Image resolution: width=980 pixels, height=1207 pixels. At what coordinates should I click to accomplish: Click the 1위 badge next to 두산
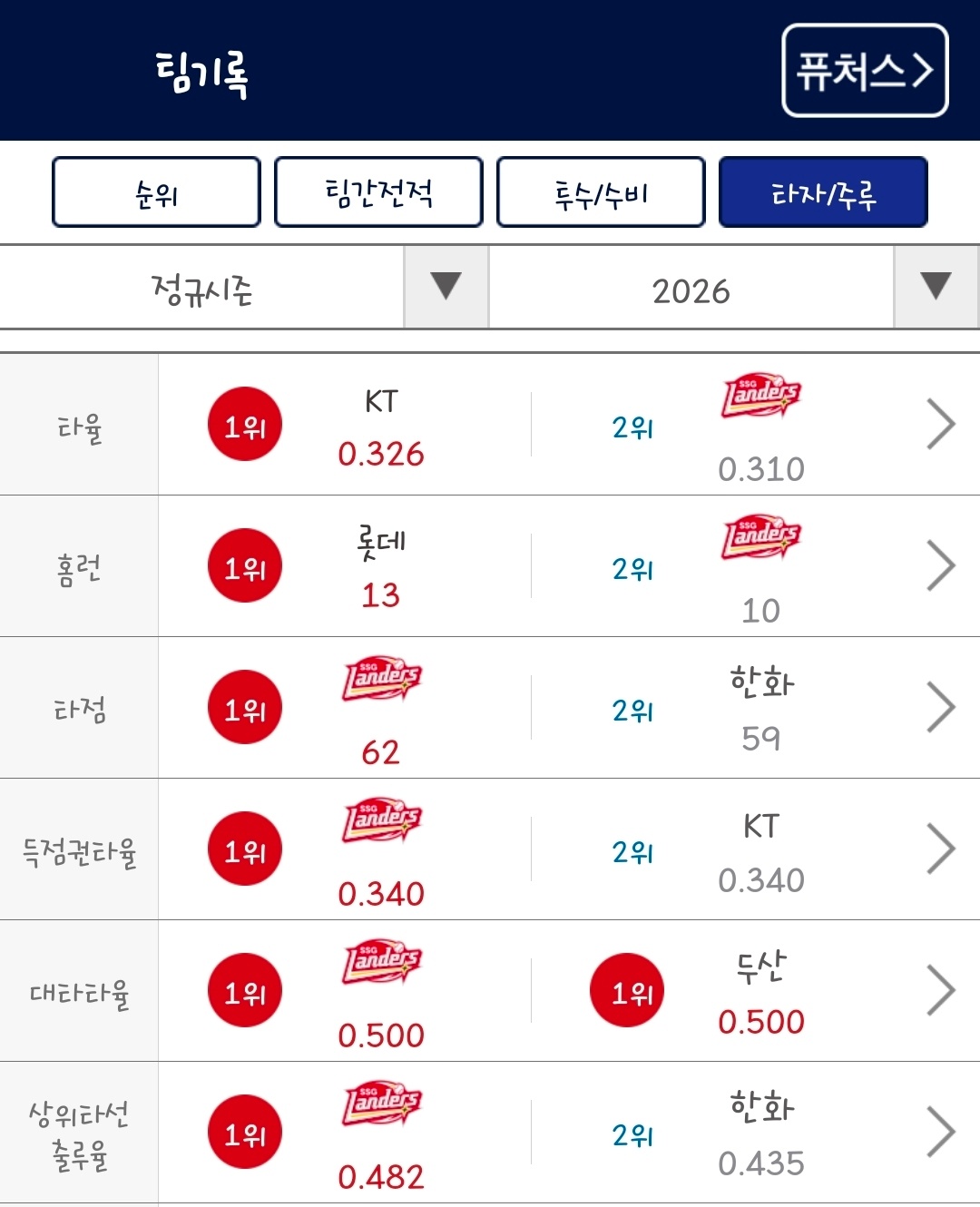pyautogui.click(x=627, y=990)
